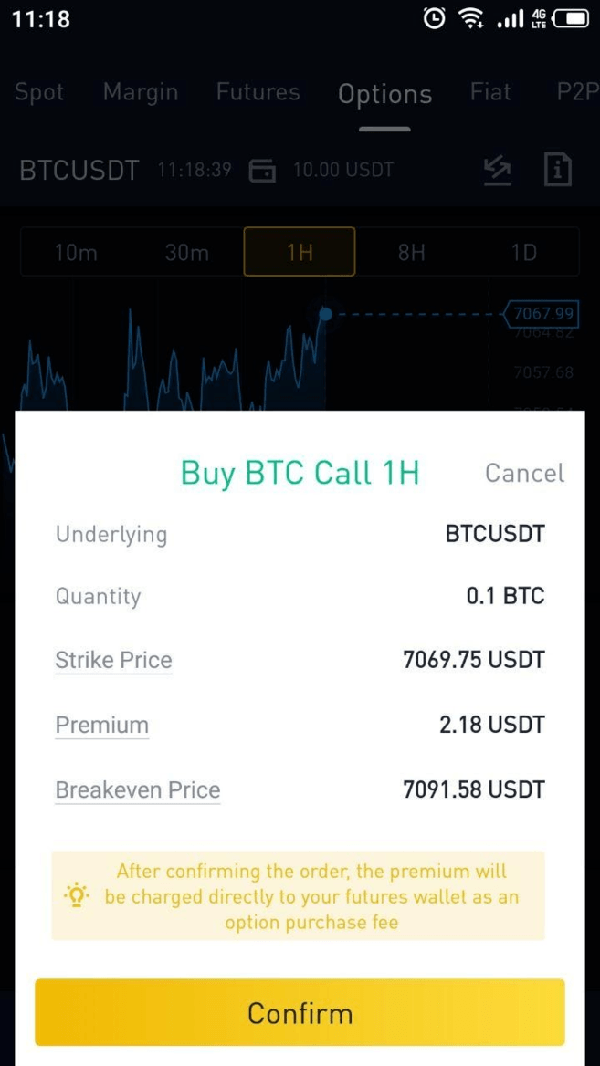Select the 10m expiry interval
Image resolution: width=600 pixels, height=1066 pixels.
click(x=76, y=252)
